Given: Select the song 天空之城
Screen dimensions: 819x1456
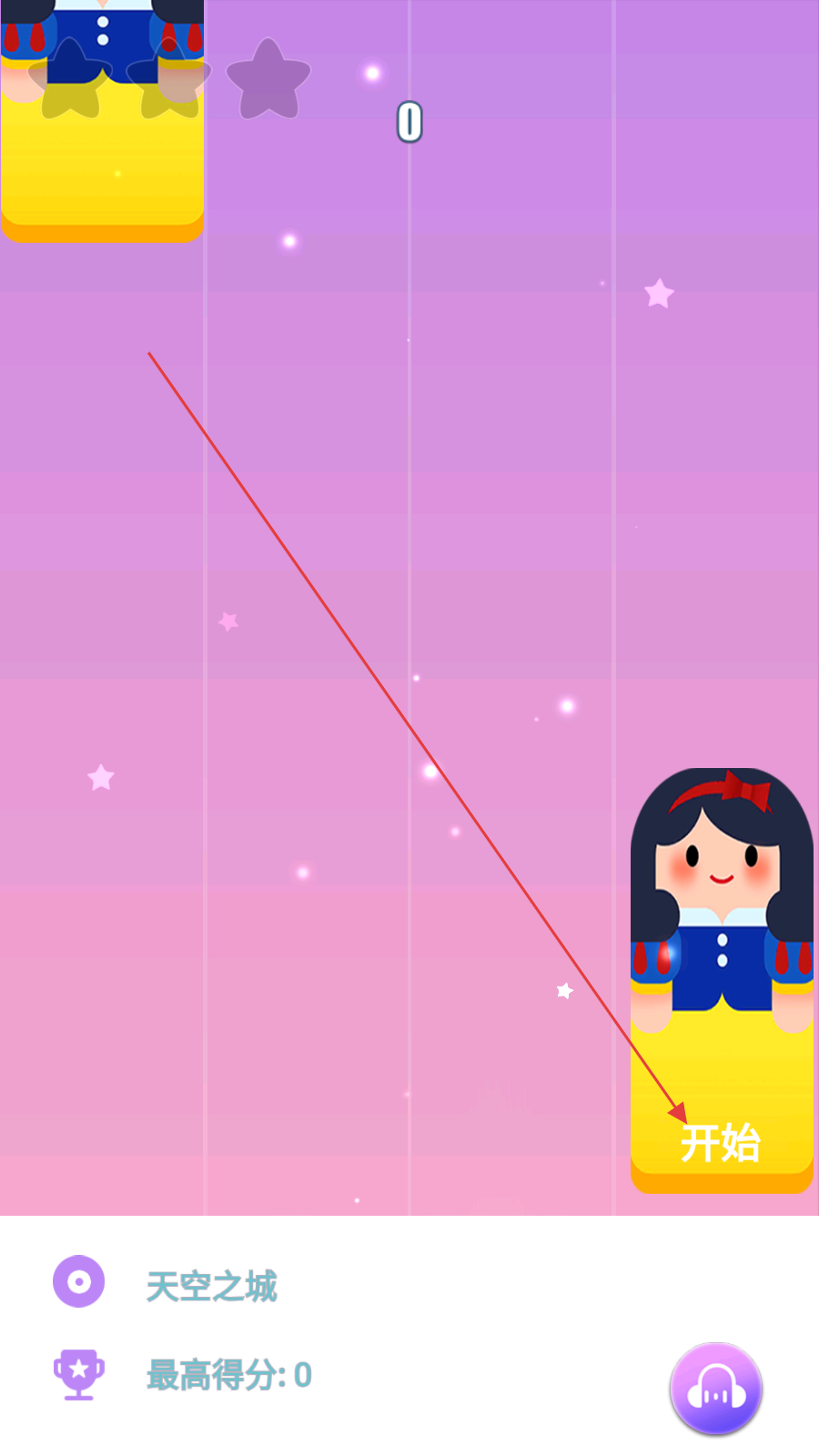Looking at the screenshot, I should point(211,1286).
